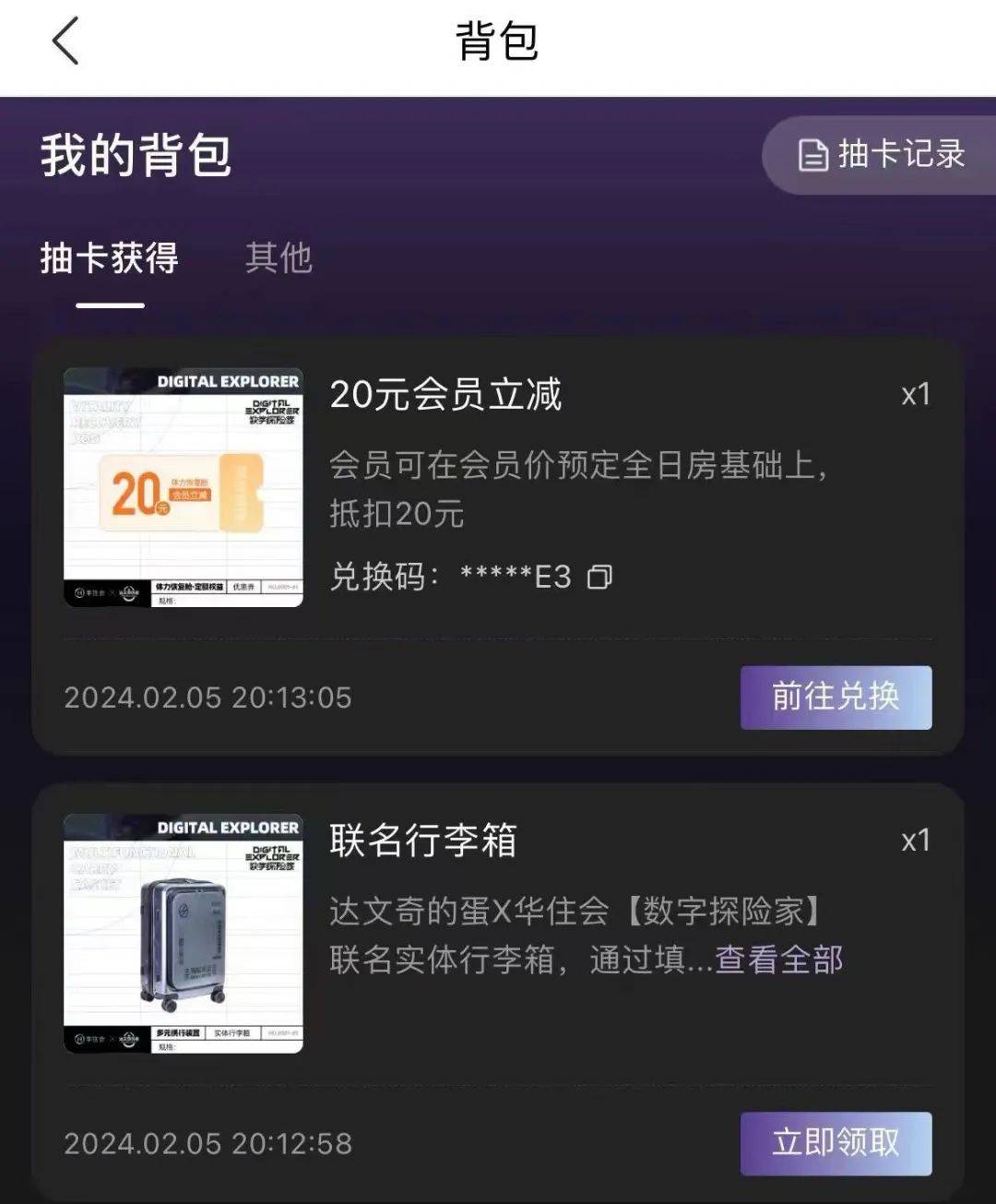Claim the 联名行李箱 with 立即领取
The image size is (996, 1204).
pyautogui.click(x=836, y=1143)
